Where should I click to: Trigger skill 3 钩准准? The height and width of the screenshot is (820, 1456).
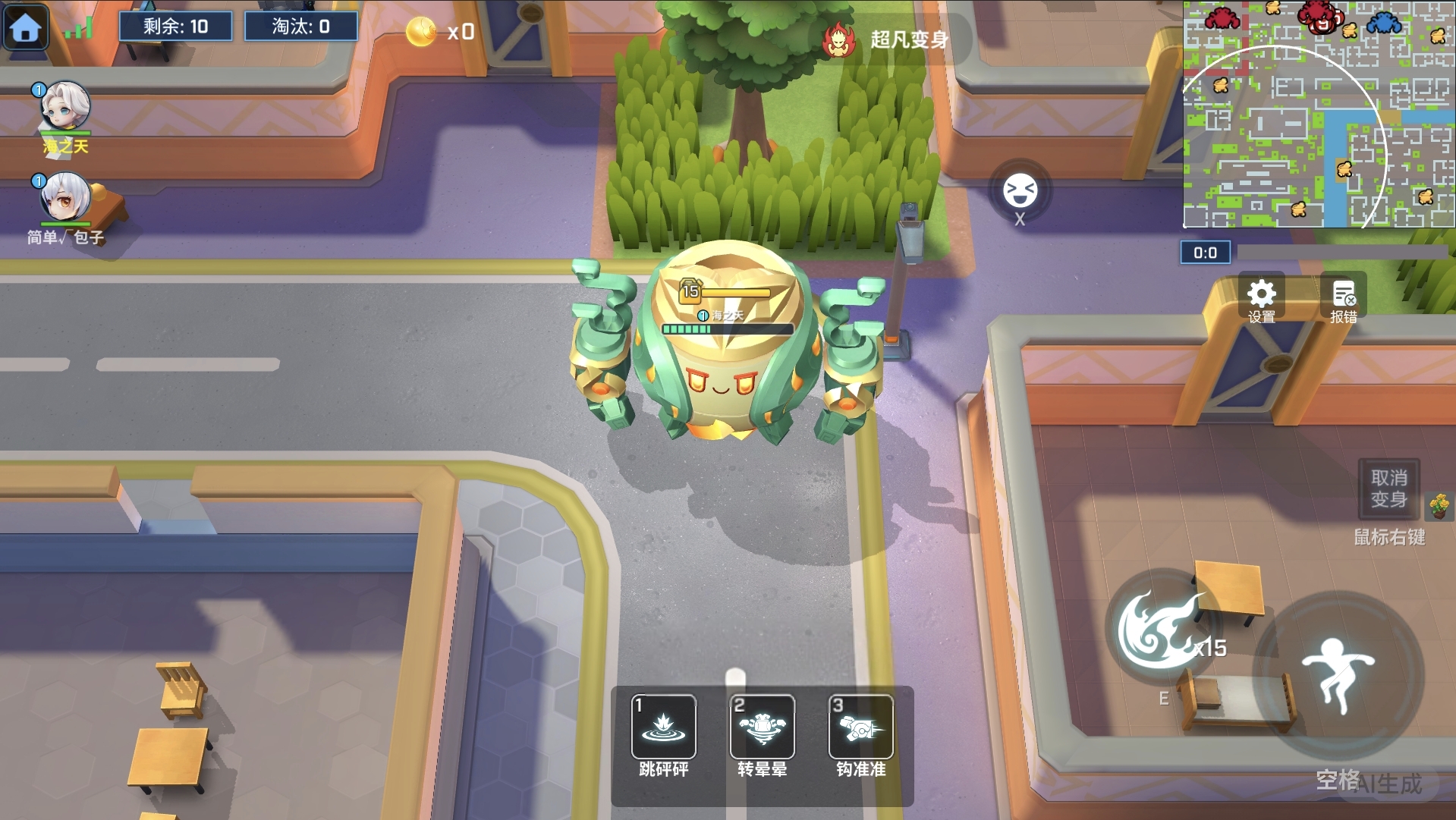(860, 727)
